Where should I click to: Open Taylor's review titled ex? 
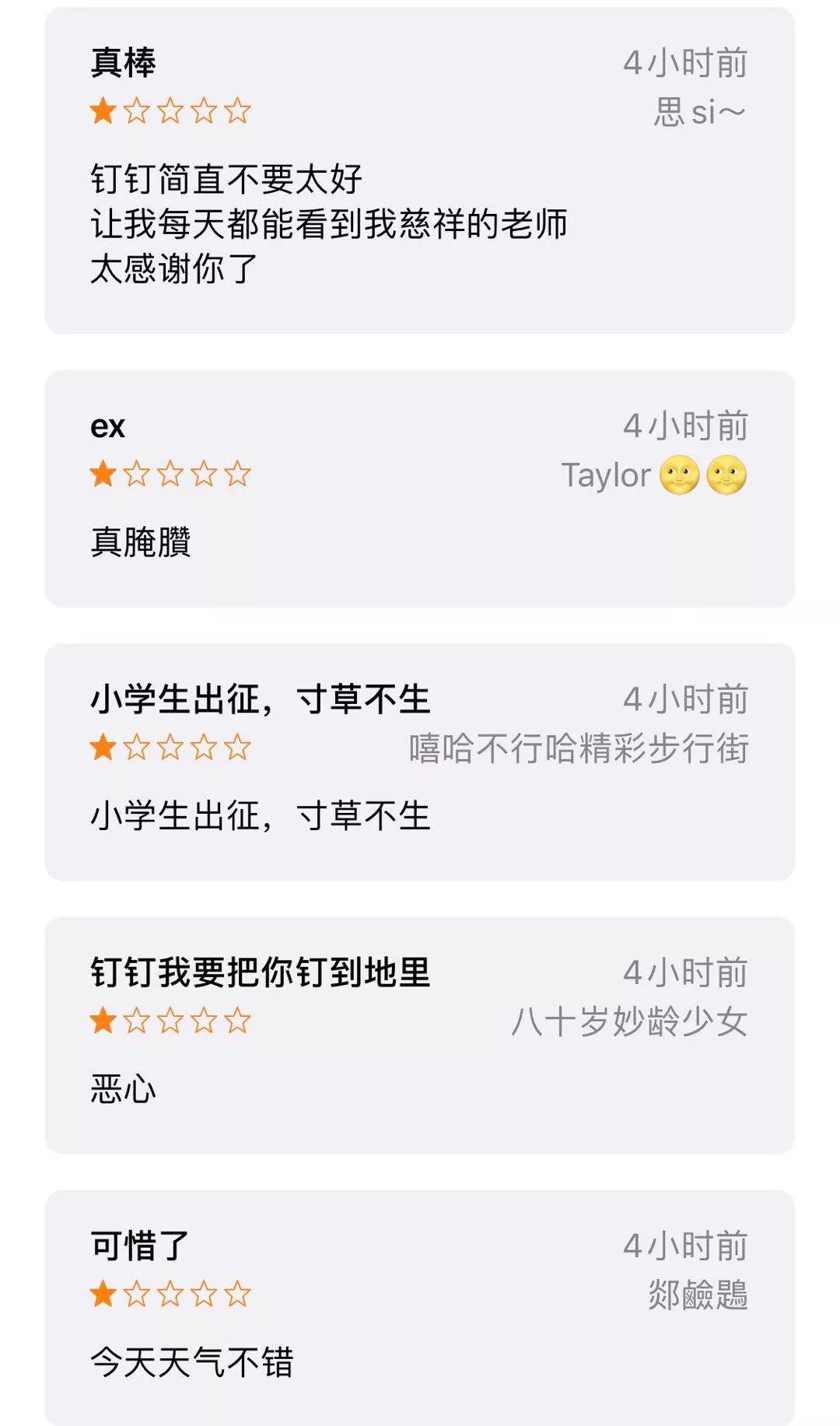[419, 489]
